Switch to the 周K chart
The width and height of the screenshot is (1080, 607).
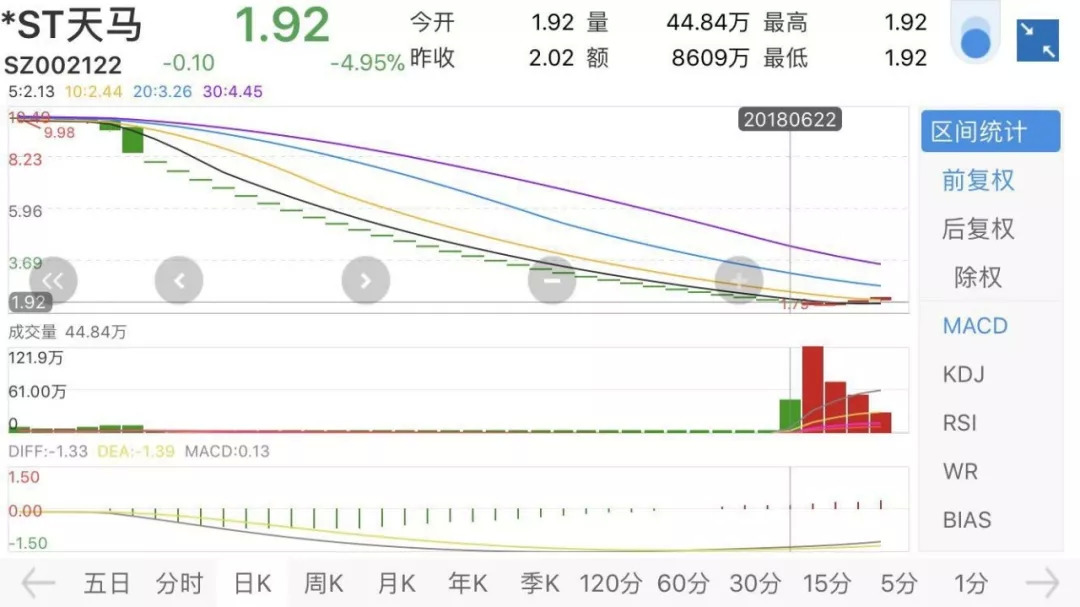click(323, 583)
